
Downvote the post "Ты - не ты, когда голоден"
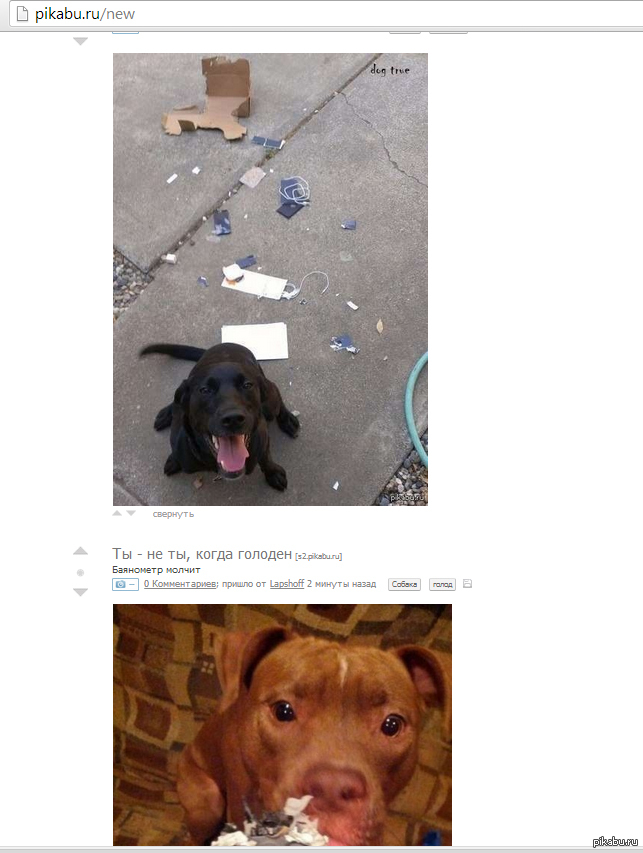[x=81, y=592]
